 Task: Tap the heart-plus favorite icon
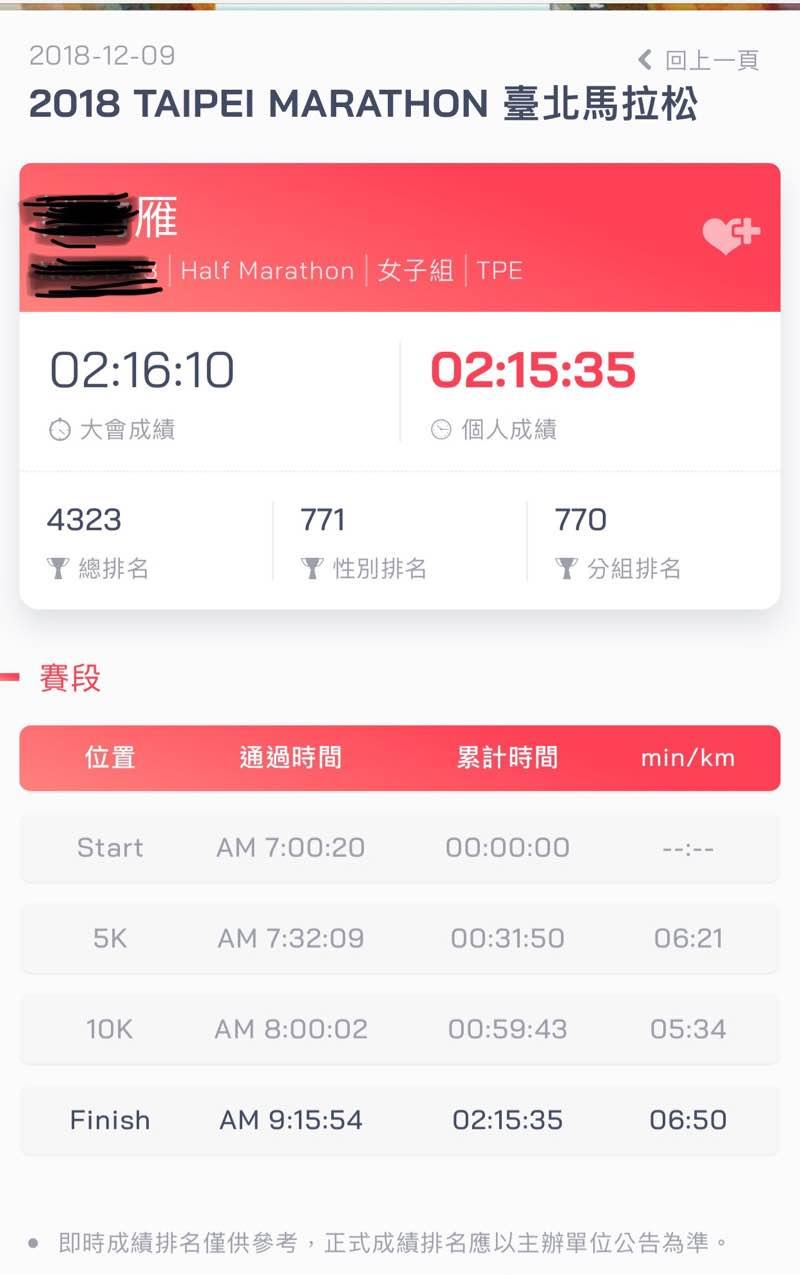coord(731,235)
